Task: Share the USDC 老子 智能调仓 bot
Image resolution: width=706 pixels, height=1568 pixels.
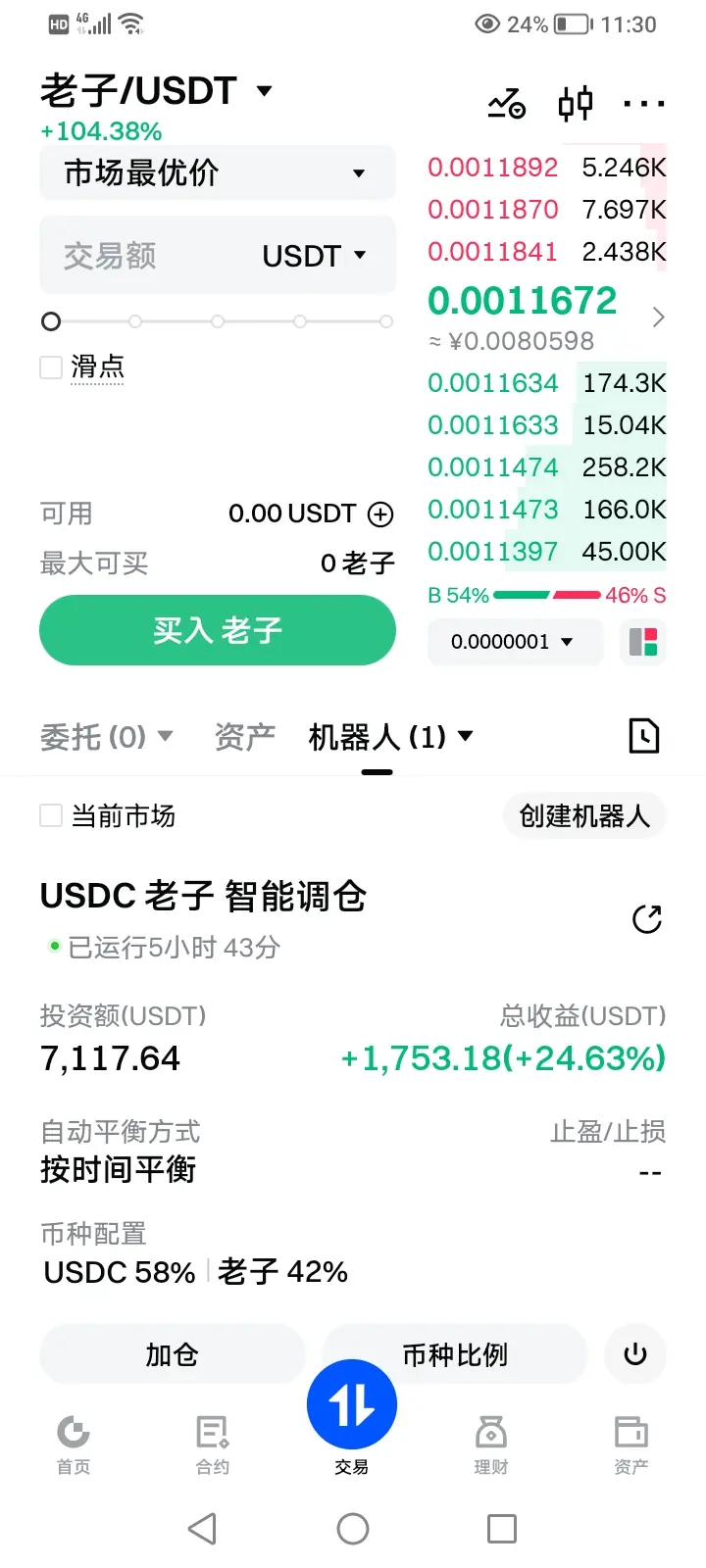Action: click(x=647, y=919)
